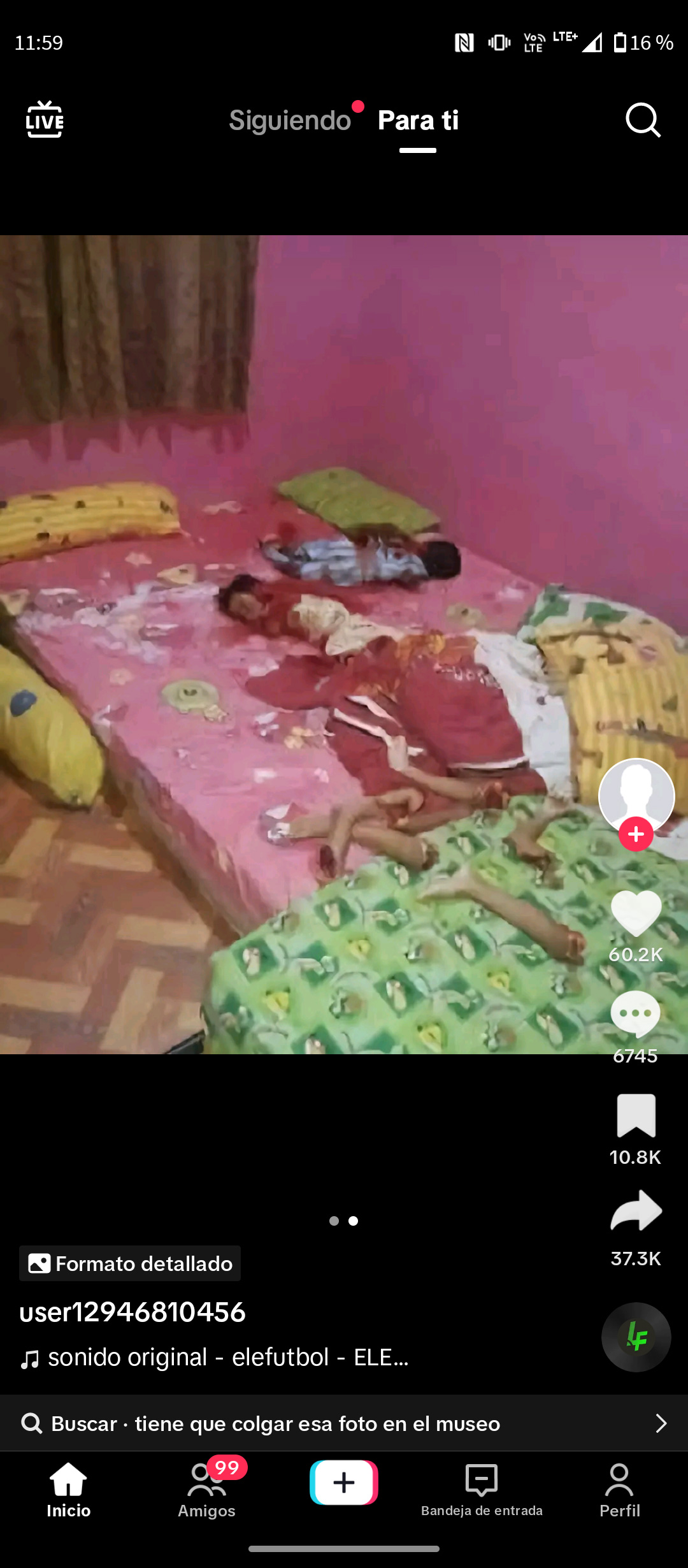Switch to the Siguiendo feed
This screenshot has height=1568, width=688.
[x=290, y=120]
